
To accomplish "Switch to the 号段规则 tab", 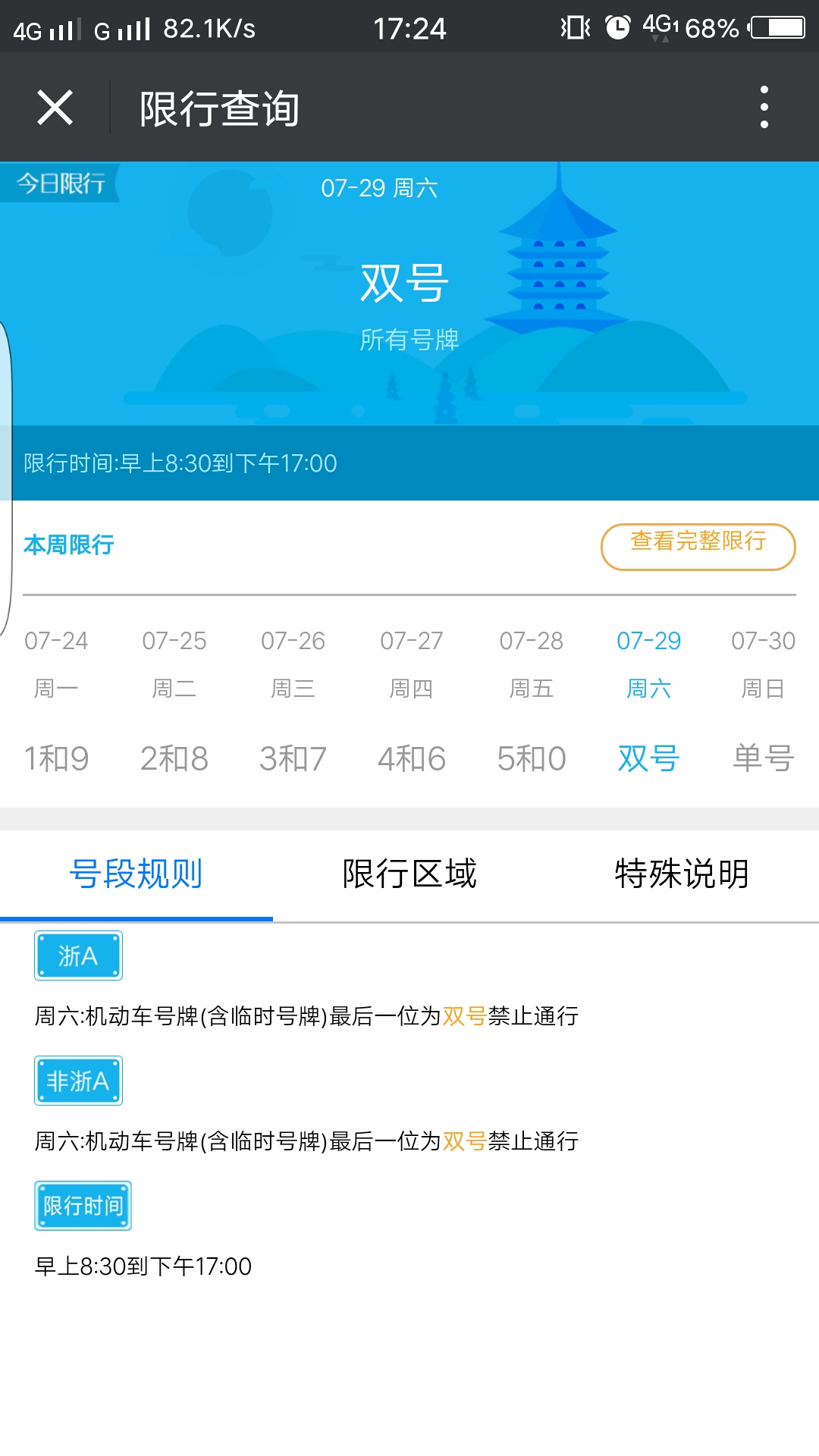I will coord(136,874).
